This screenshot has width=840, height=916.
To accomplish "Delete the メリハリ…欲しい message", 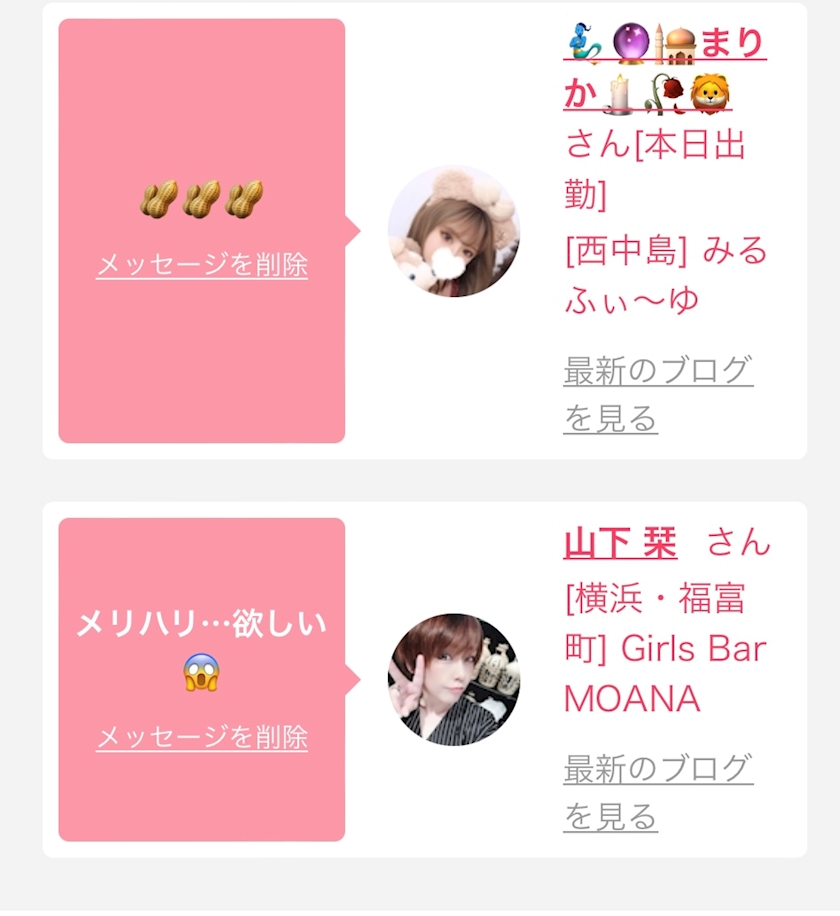I will tap(201, 737).
